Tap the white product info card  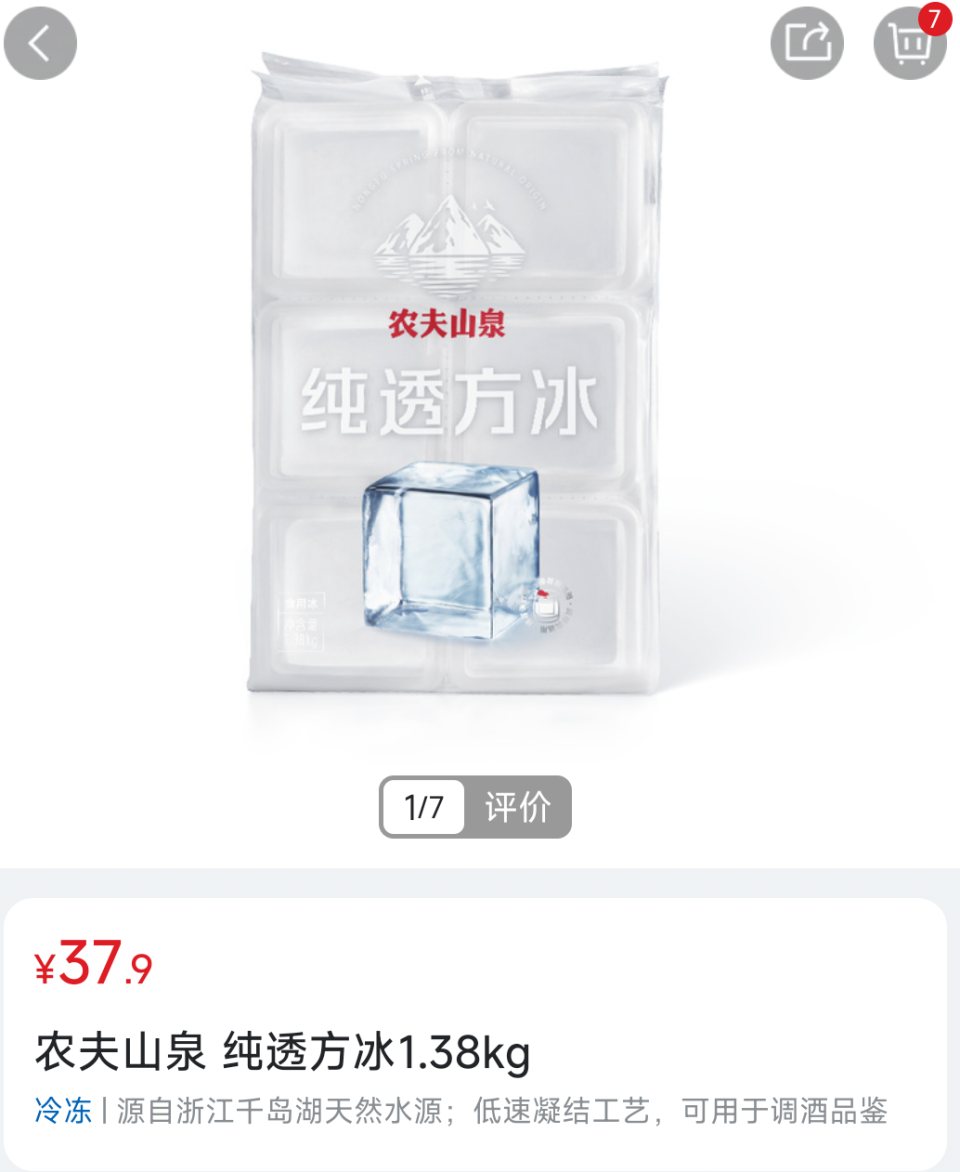tap(480, 1030)
